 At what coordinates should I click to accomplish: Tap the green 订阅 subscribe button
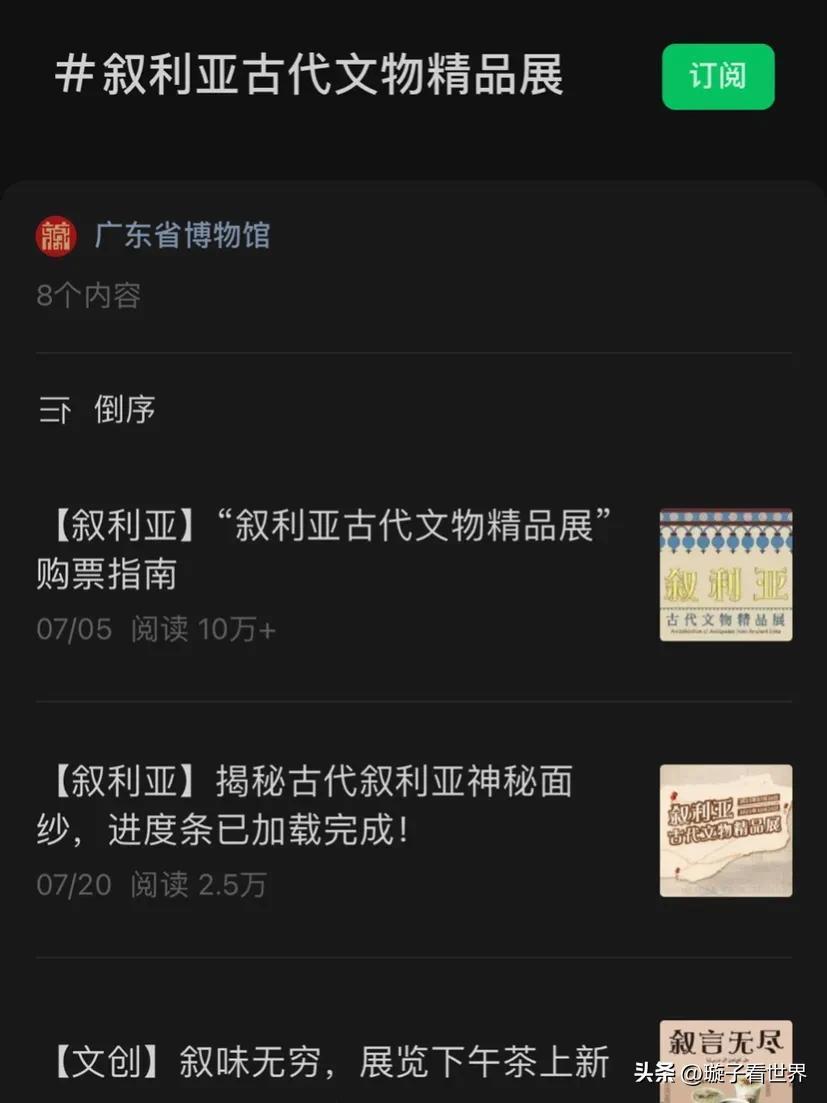coord(717,76)
